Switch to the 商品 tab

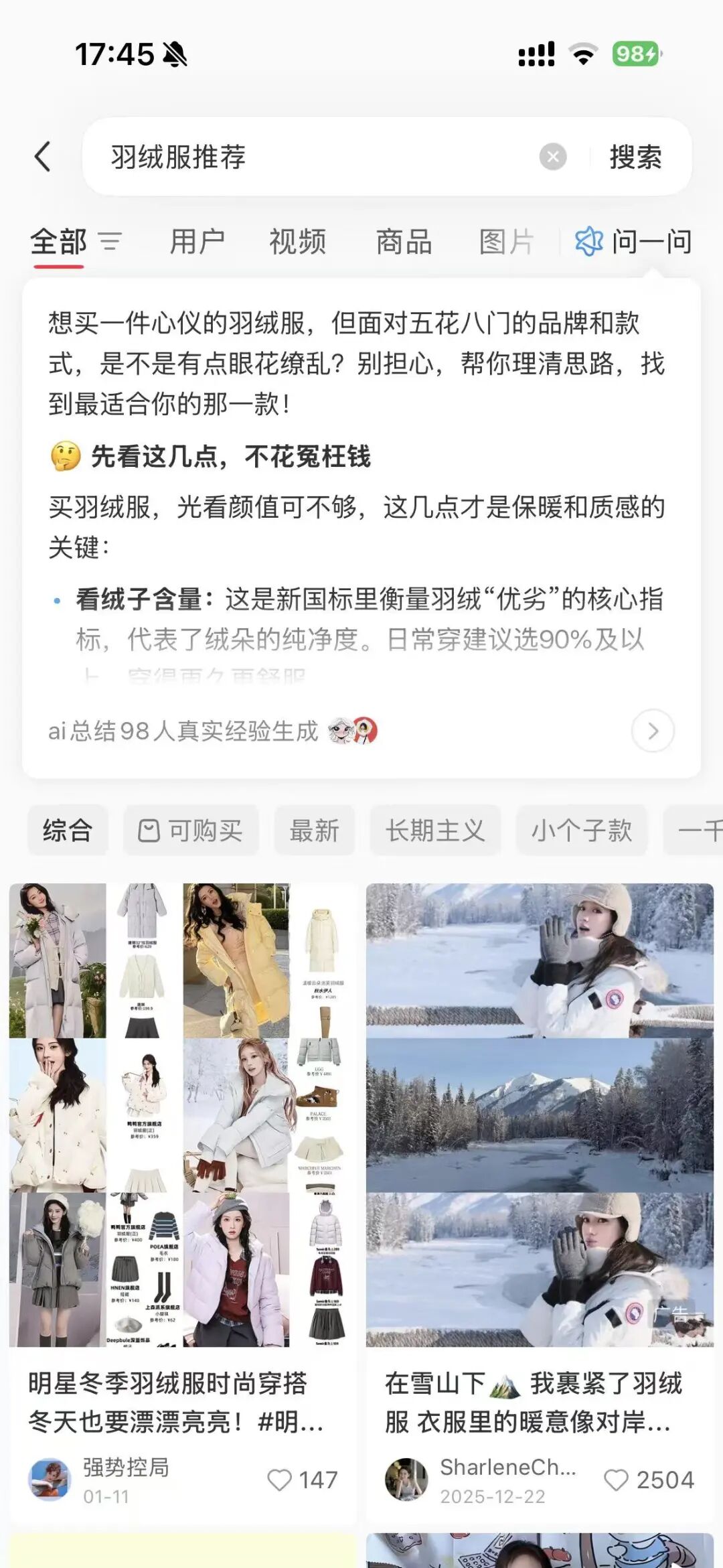tap(404, 241)
